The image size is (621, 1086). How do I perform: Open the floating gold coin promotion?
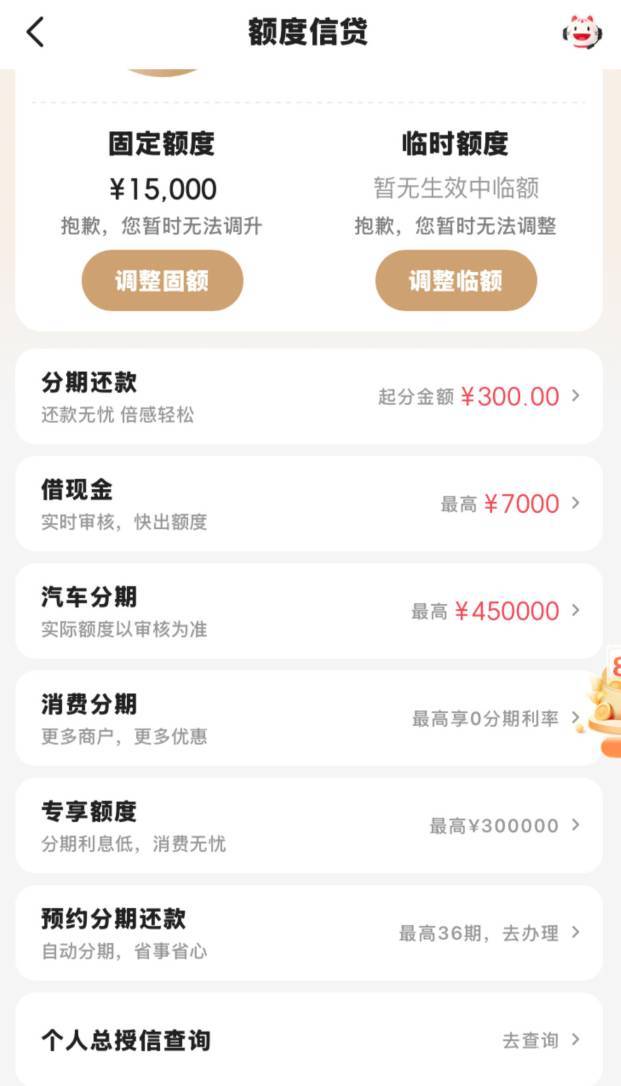[x=603, y=705]
